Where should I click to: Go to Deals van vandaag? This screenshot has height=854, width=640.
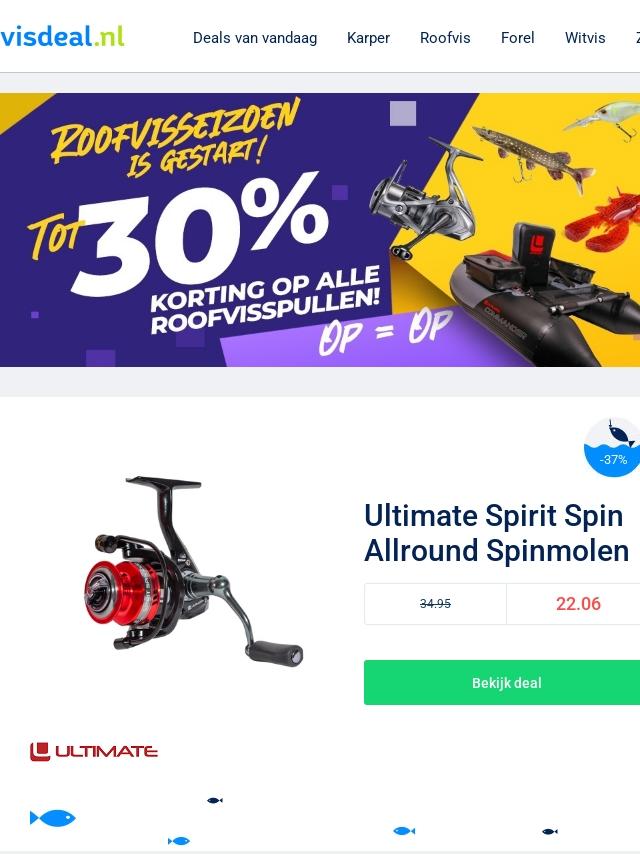click(x=255, y=38)
